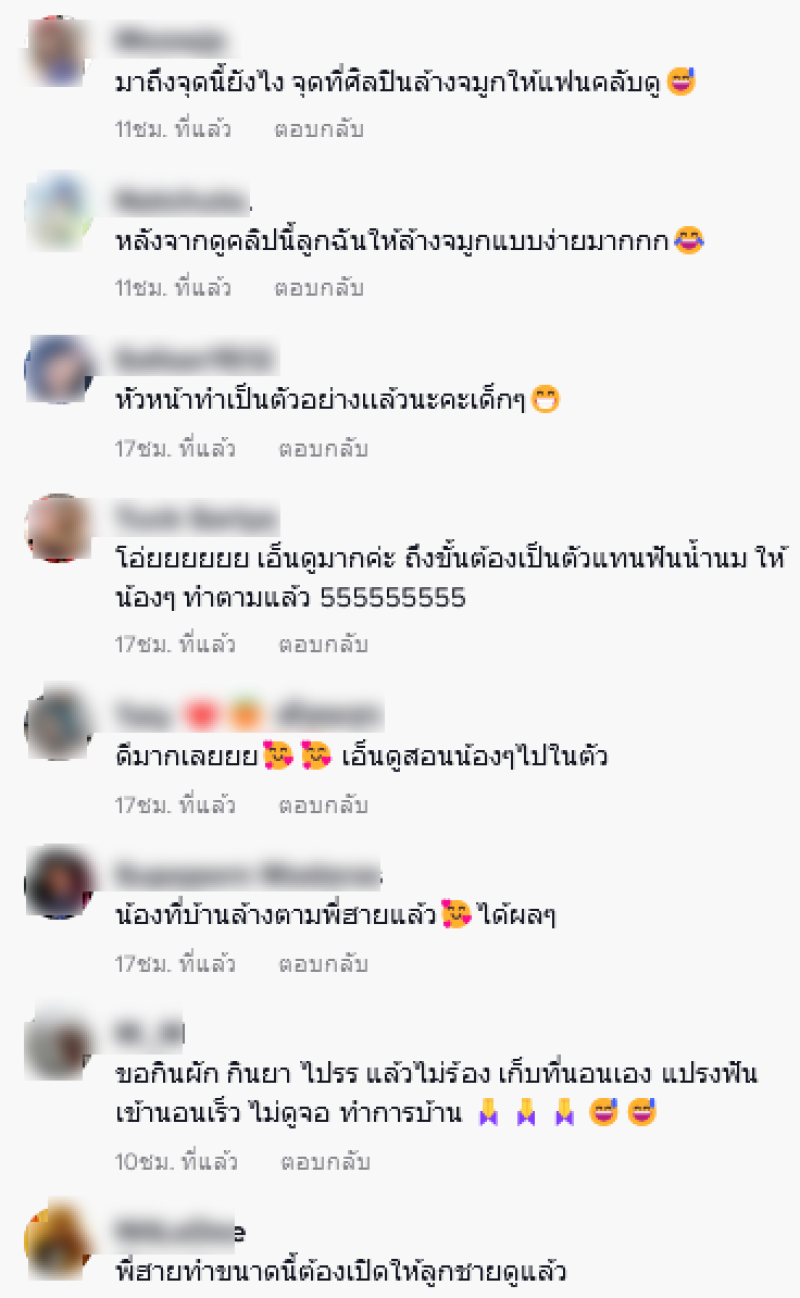The image size is (800, 1298).
Task: Reply to the ขอกินผัก กินยา comment
Action: [326, 1162]
